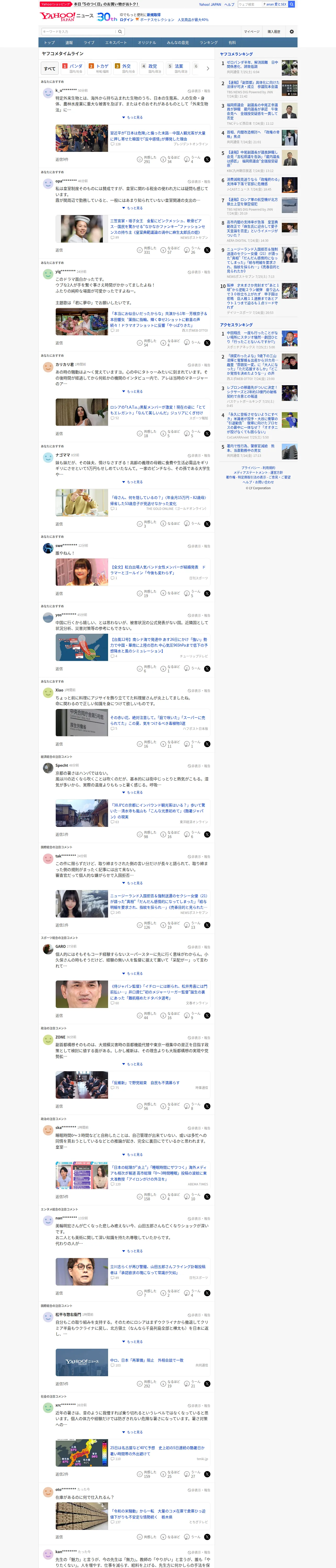This screenshot has height=1568, width=336.
Task: Expand k_u's comment with もっと見る
Action: (132, 118)
